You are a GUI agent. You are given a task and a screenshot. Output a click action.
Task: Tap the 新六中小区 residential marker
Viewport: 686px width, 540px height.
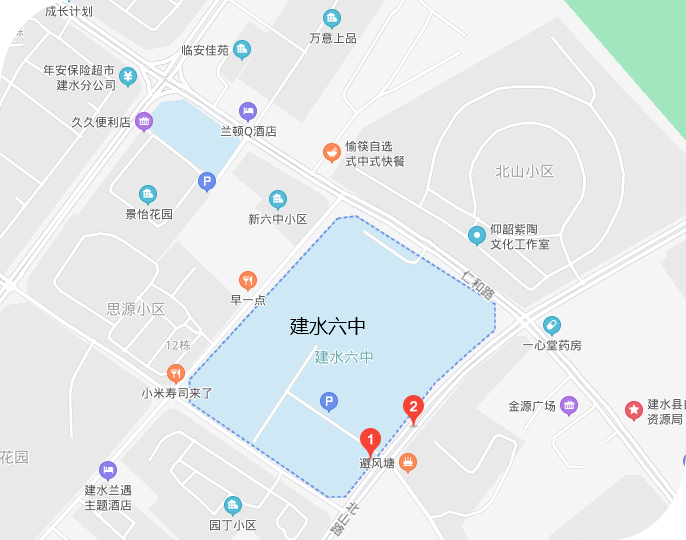coord(278,199)
